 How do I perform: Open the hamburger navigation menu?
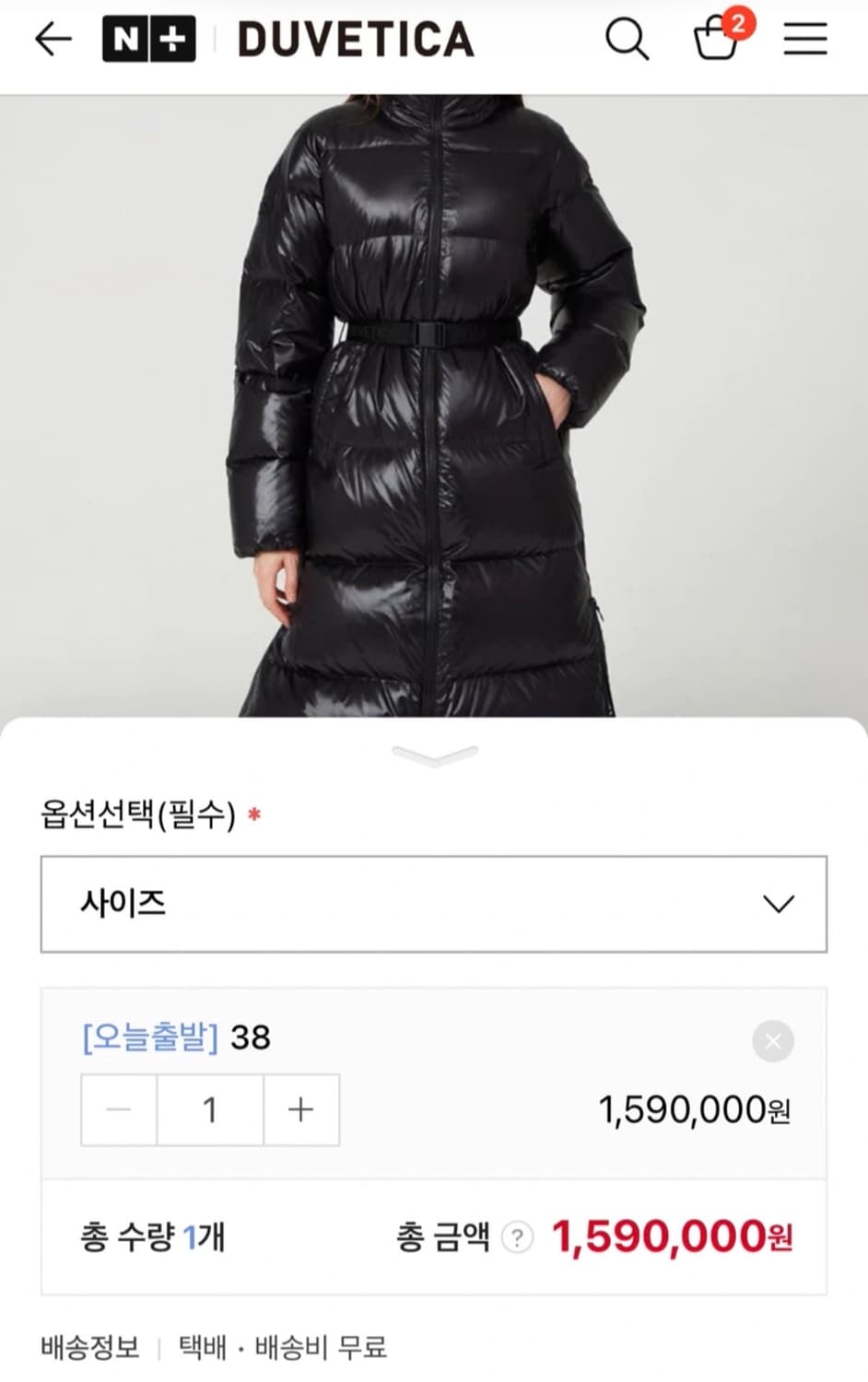click(805, 38)
